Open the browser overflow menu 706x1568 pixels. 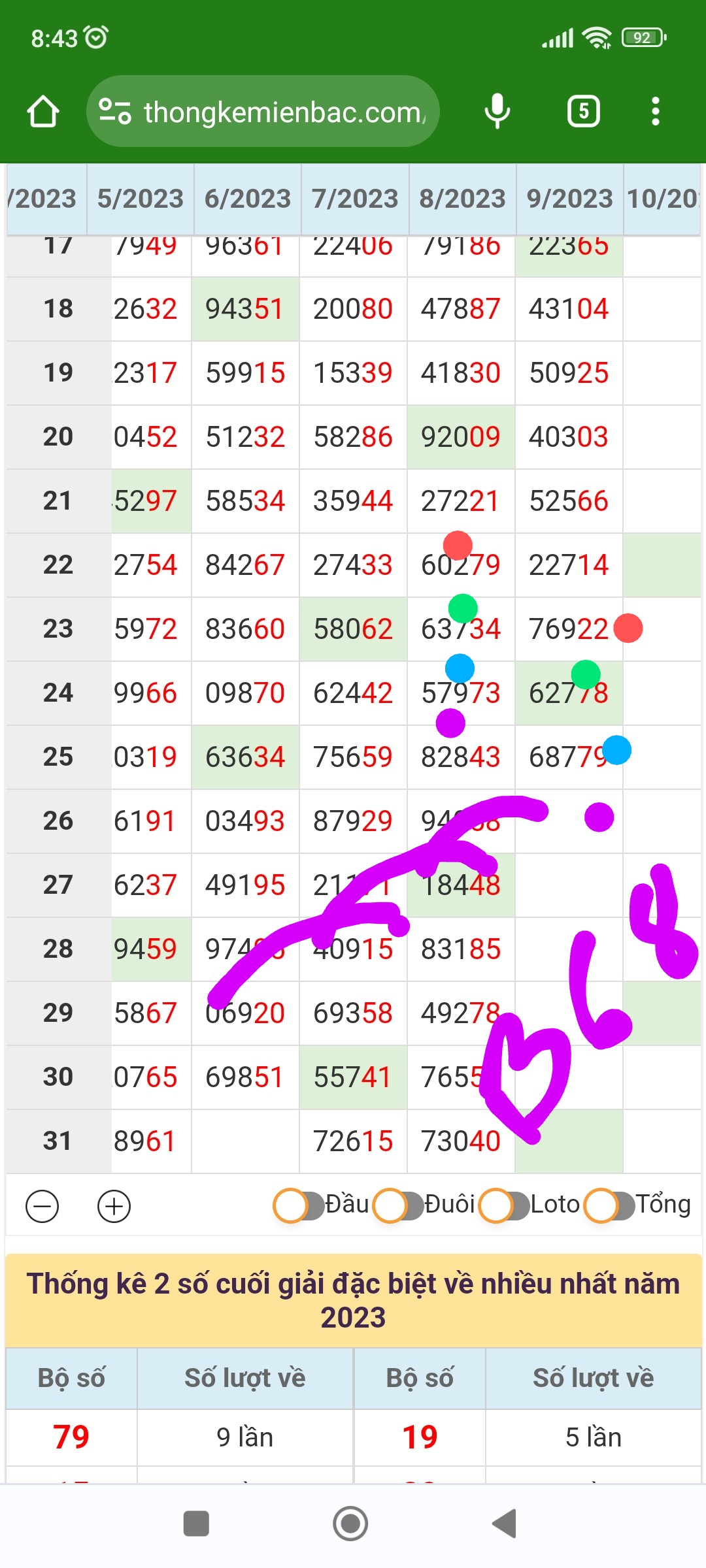pos(655,112)
